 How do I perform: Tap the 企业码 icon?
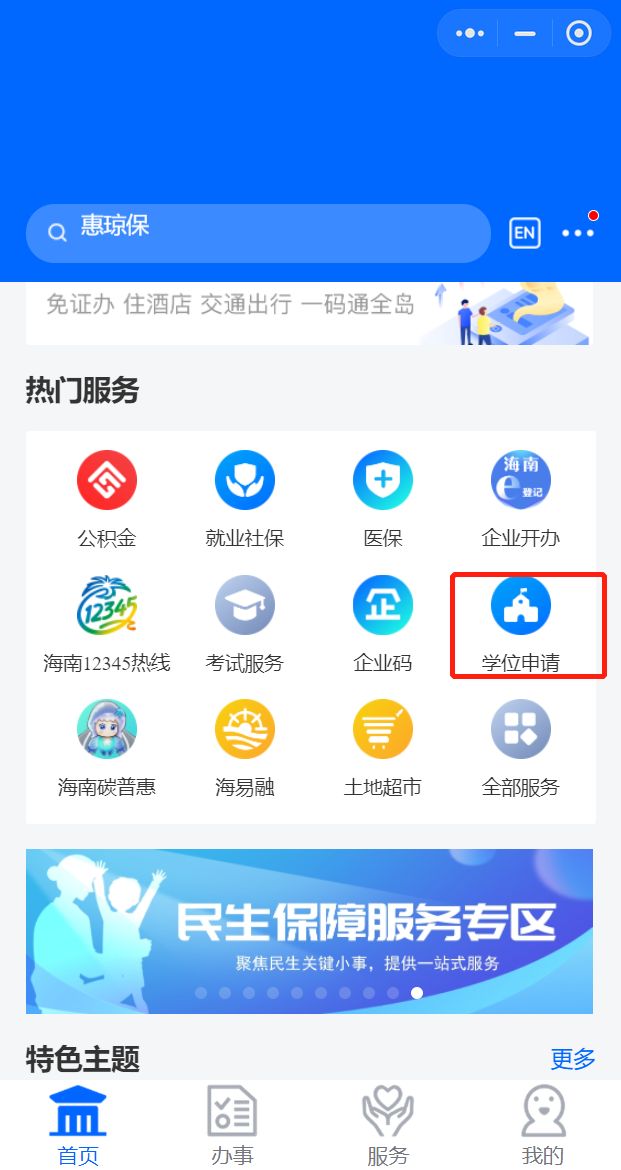click(382, 606)
